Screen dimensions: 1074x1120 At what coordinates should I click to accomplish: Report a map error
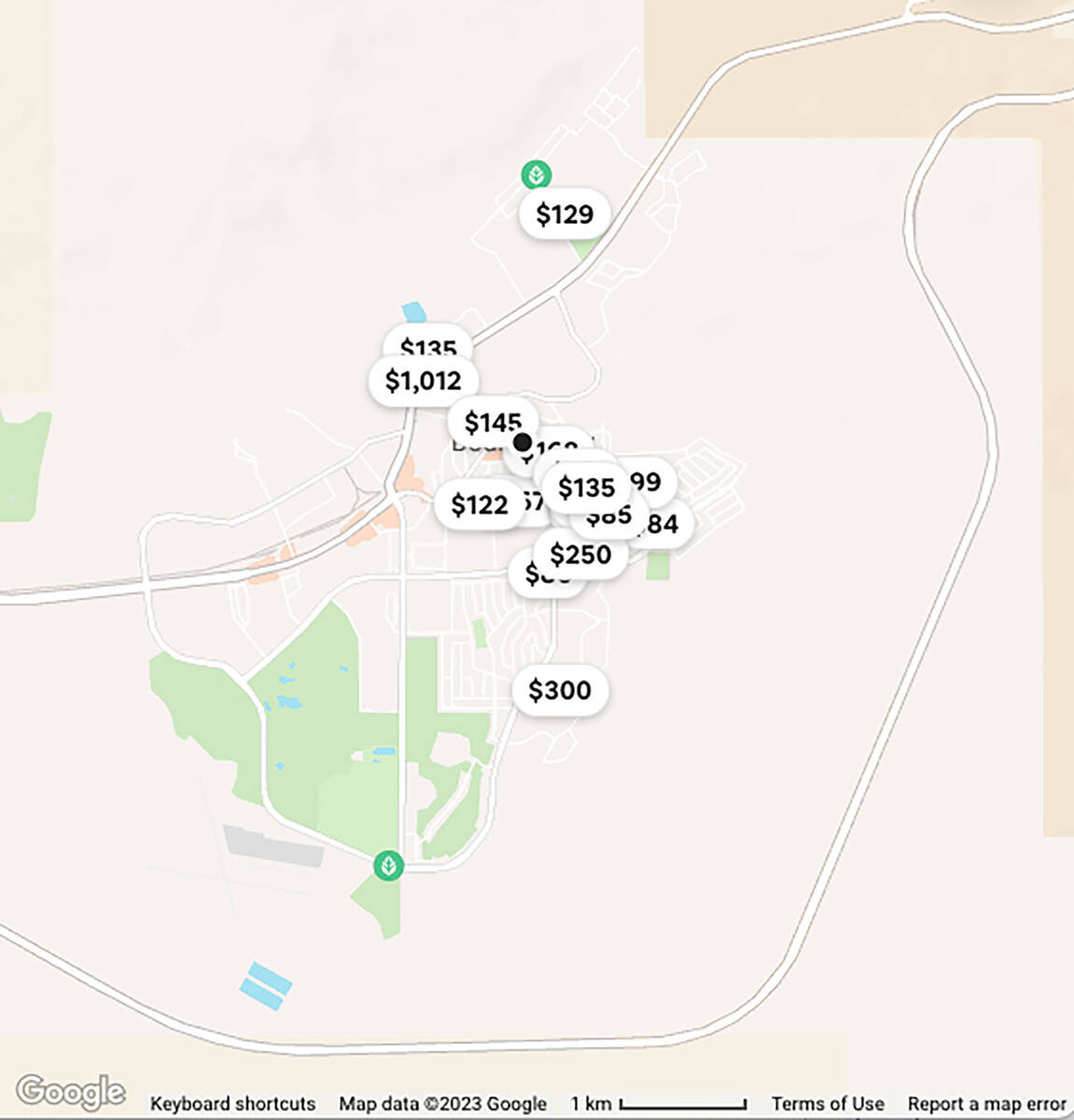986,1103
